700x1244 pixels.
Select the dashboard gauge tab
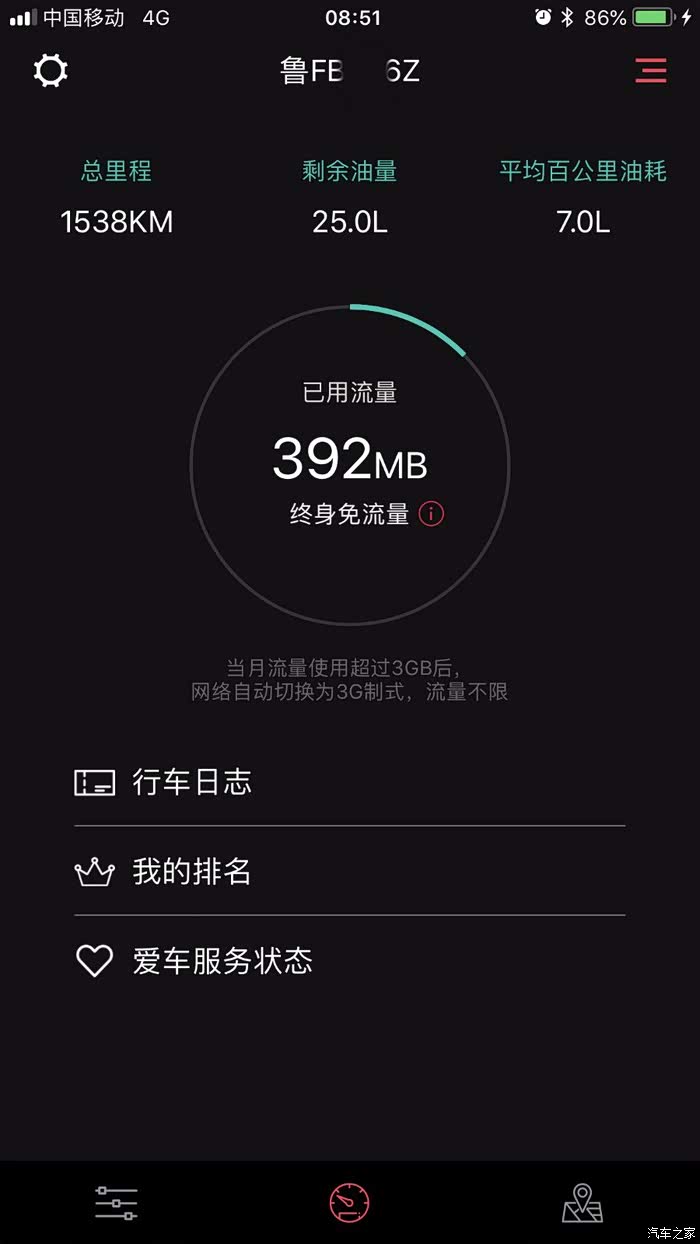349,1203
